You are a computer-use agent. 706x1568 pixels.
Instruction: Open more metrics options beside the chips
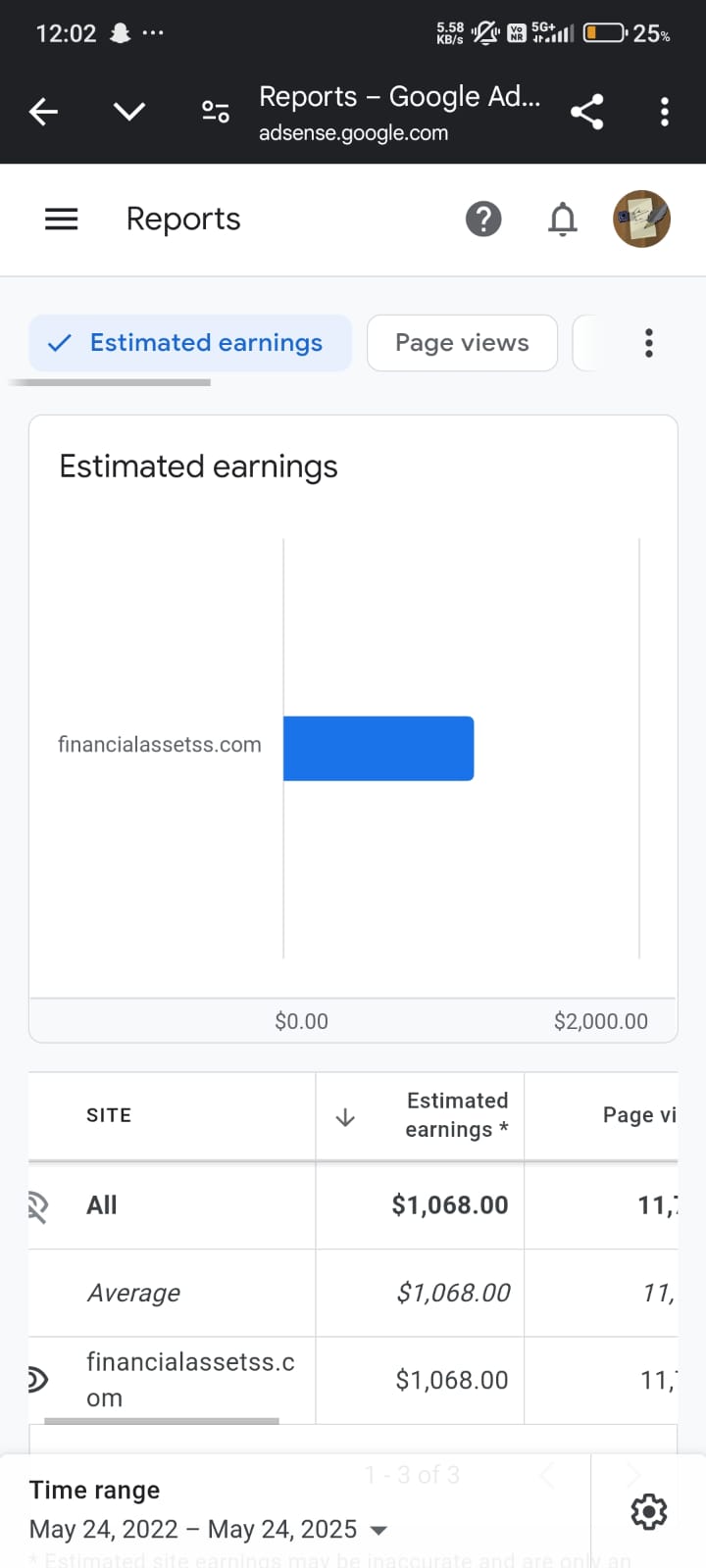click(x=648, y=343)
